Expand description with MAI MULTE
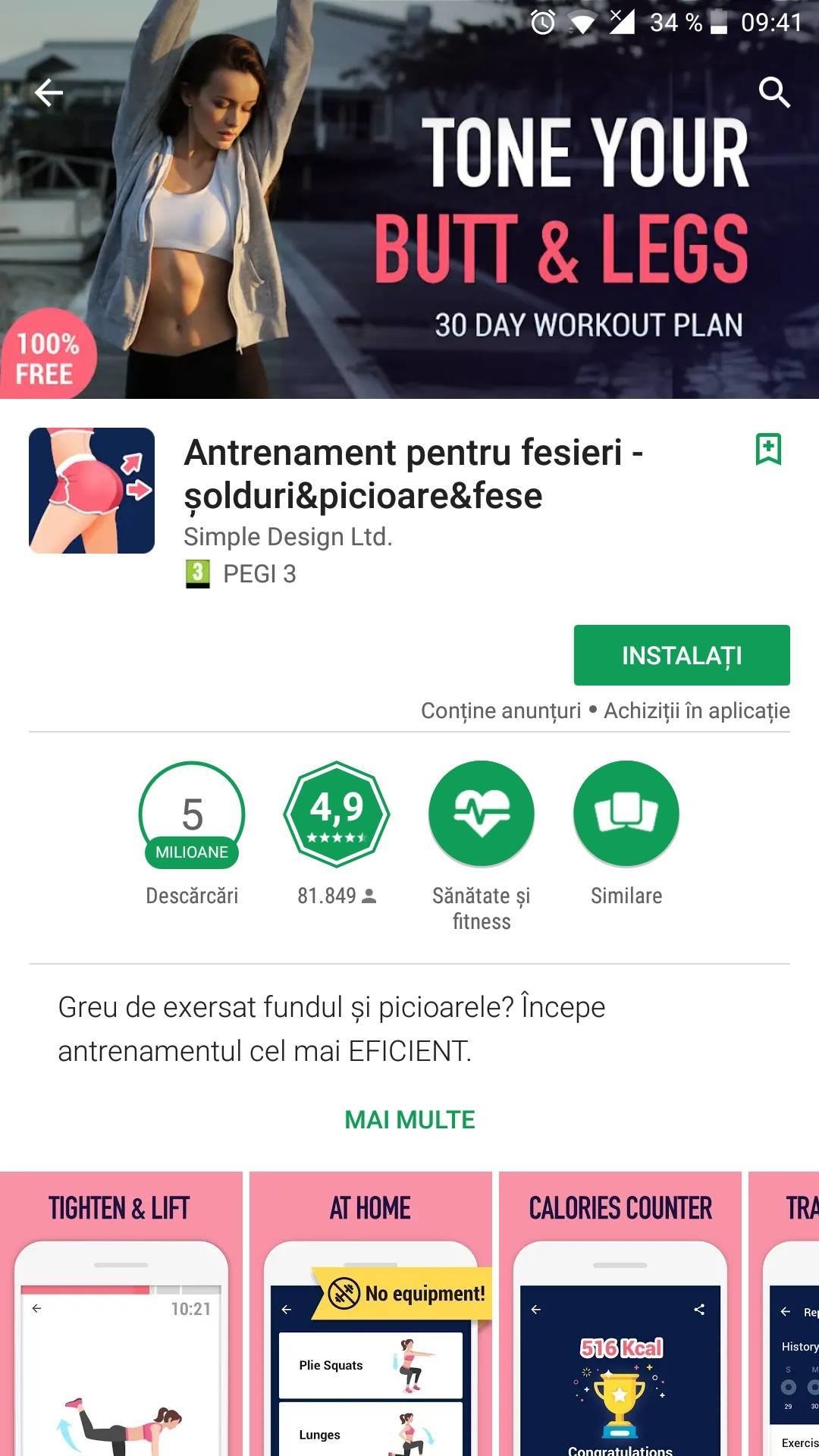Viewport: 819px width, 1456px height. tap(409, 1120)
